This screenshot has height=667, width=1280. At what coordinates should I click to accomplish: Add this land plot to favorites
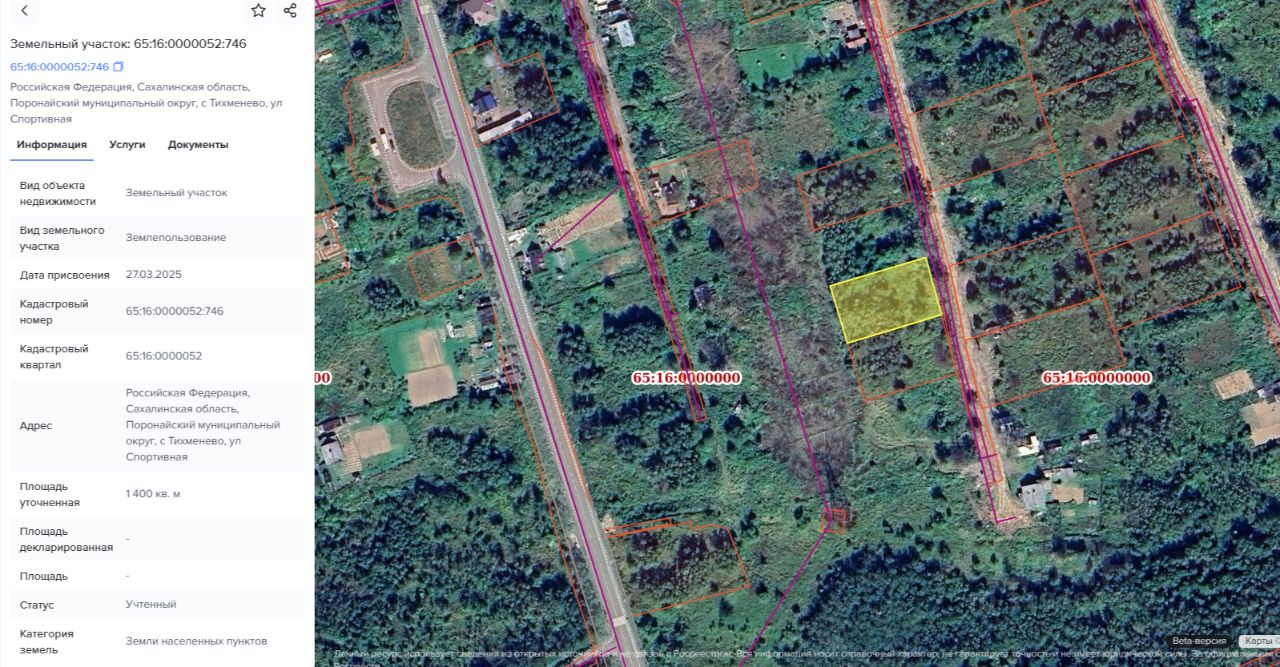(258, 11)
